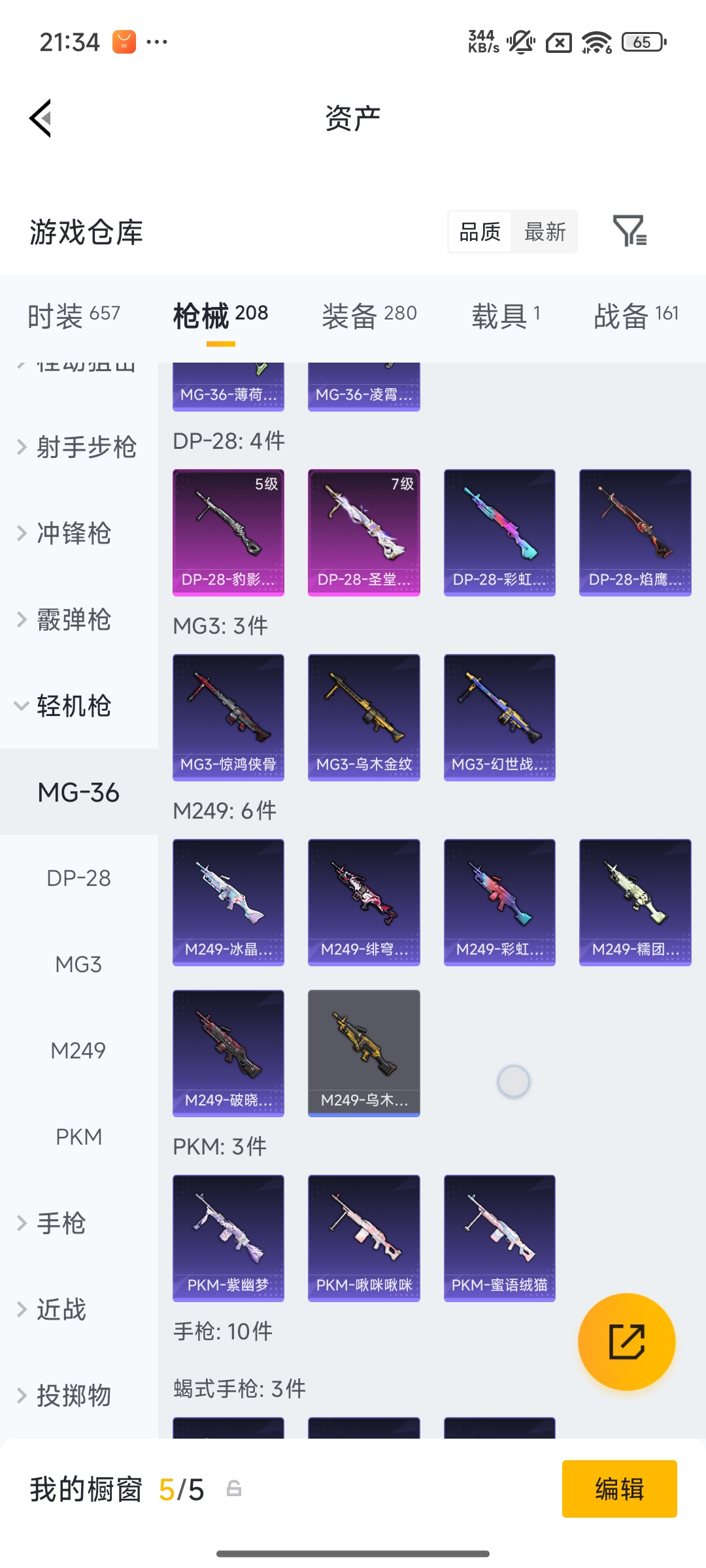
Task: Open the MG3-乌木金纹 skin
Action: [363, 717]
